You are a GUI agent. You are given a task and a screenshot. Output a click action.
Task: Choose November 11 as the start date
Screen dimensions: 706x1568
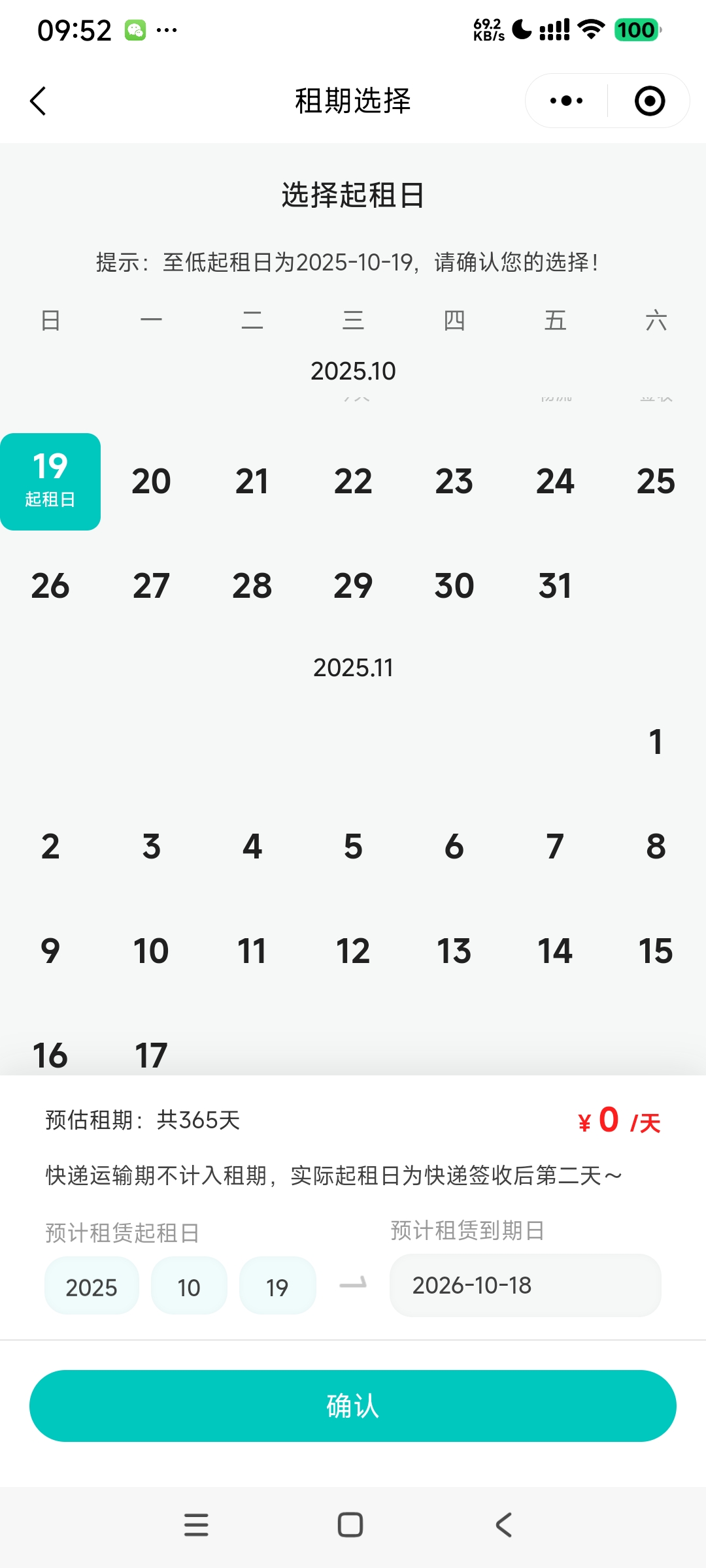click(252, 951)
